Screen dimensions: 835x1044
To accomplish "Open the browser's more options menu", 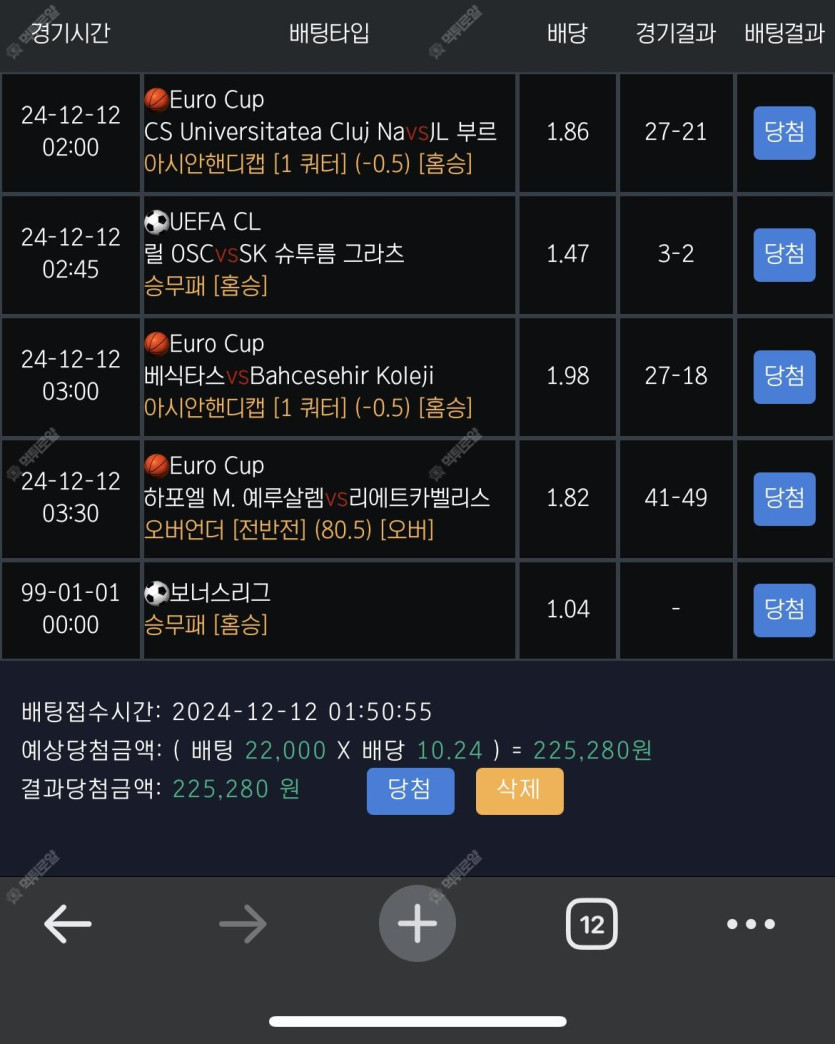I will pyautogui.click(x=750, y=924).
